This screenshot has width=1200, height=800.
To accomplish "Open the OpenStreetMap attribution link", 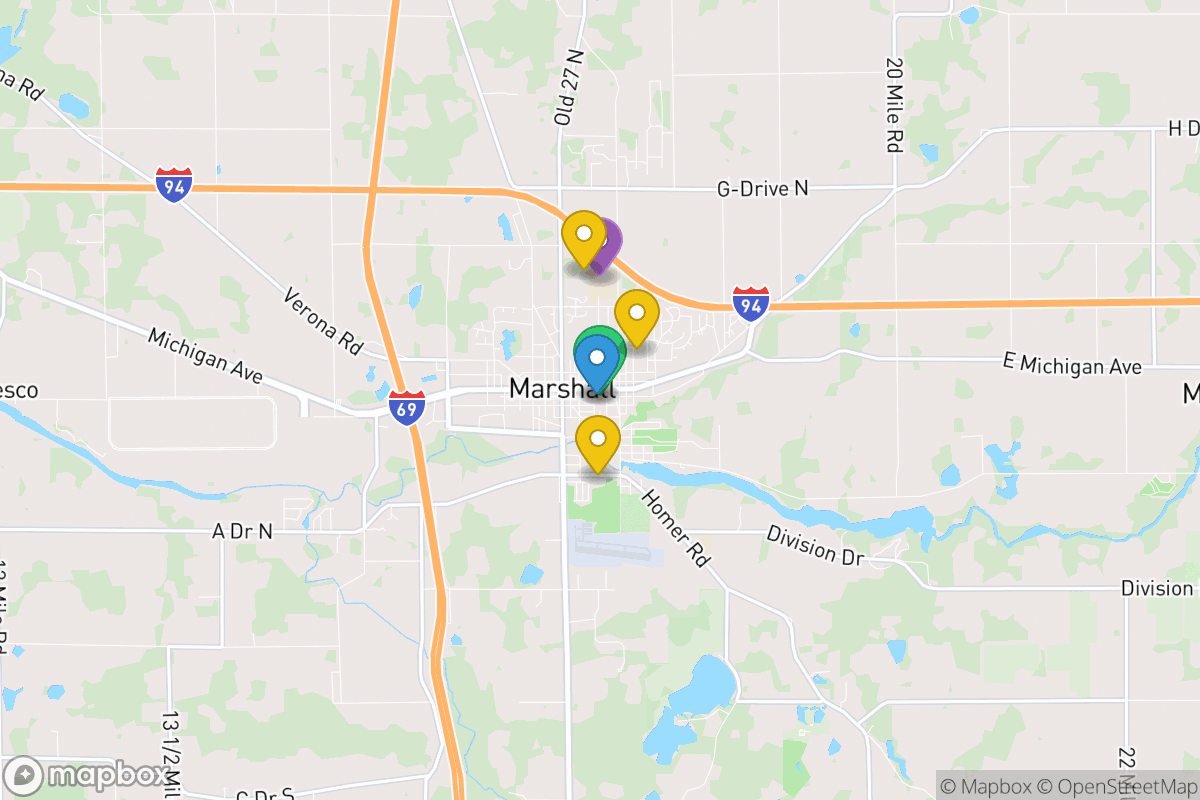I will point(1115,786).
